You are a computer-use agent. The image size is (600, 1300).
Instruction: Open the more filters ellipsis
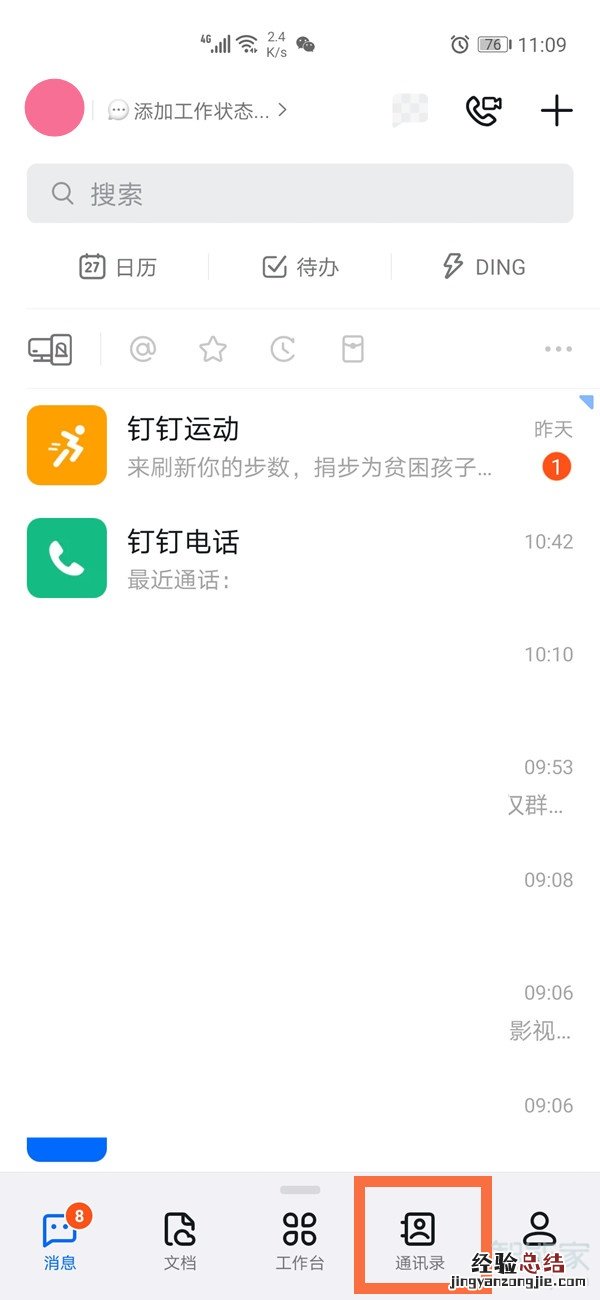pyautogui.click(x=558, y=349)
